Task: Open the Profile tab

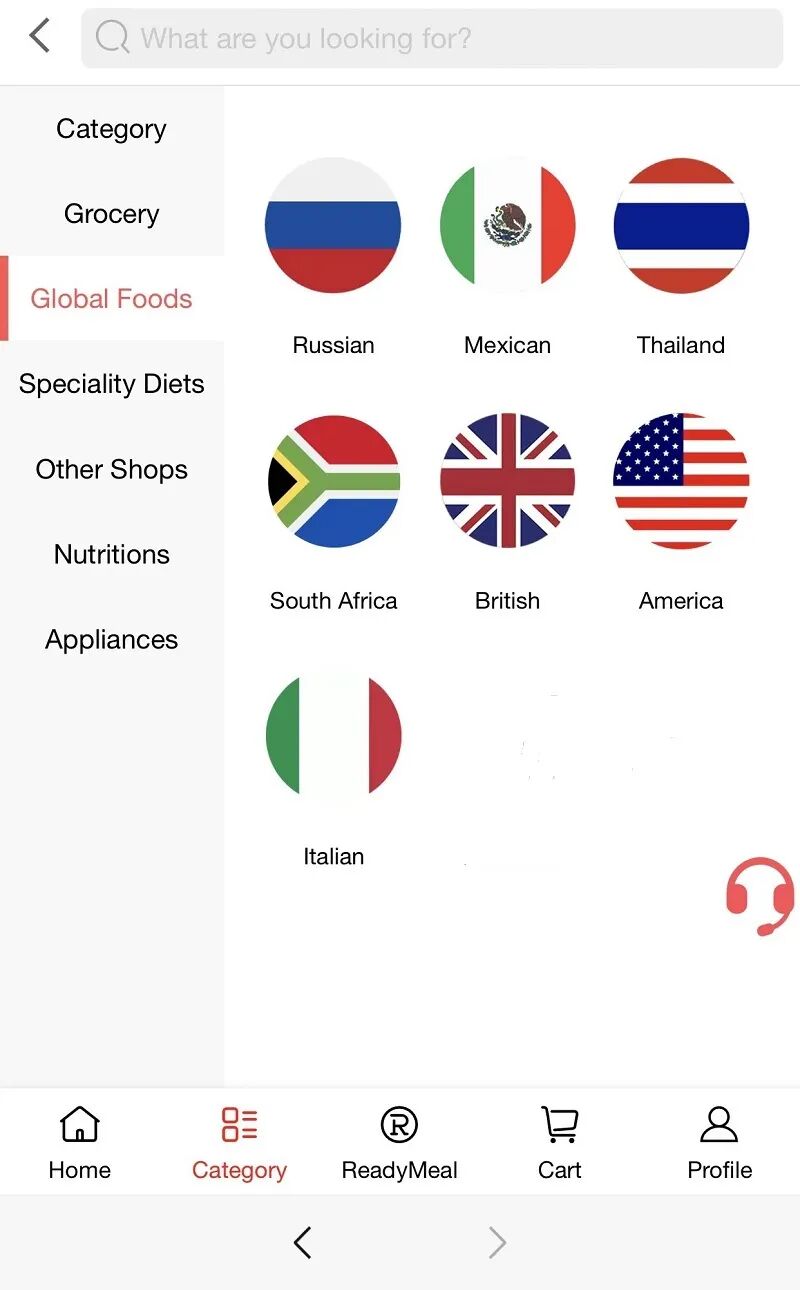Action: pyautogui.click(x=719, y=1142)
